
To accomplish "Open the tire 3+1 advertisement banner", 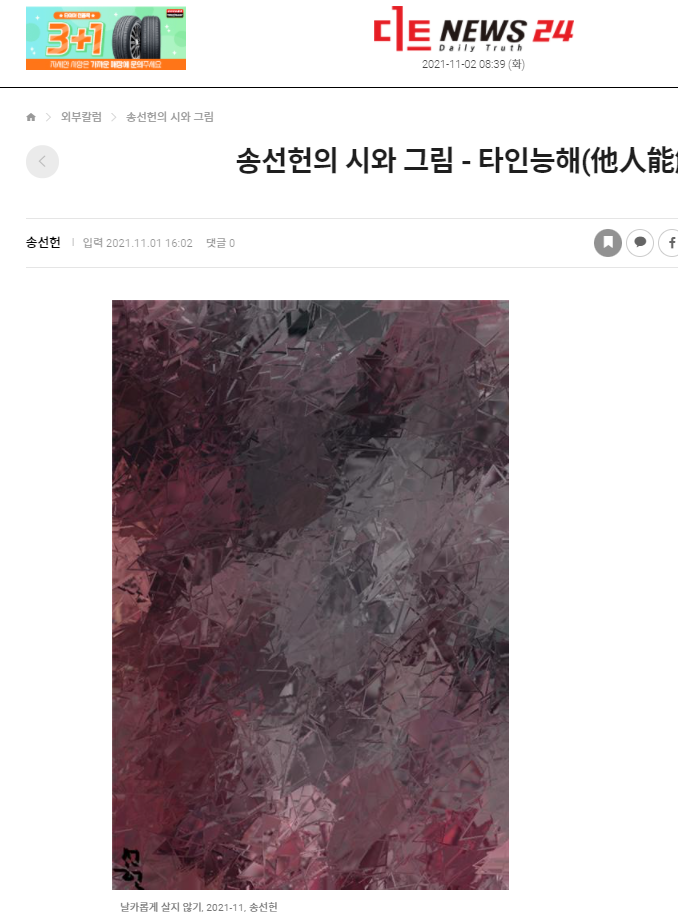I will [106, 38].
